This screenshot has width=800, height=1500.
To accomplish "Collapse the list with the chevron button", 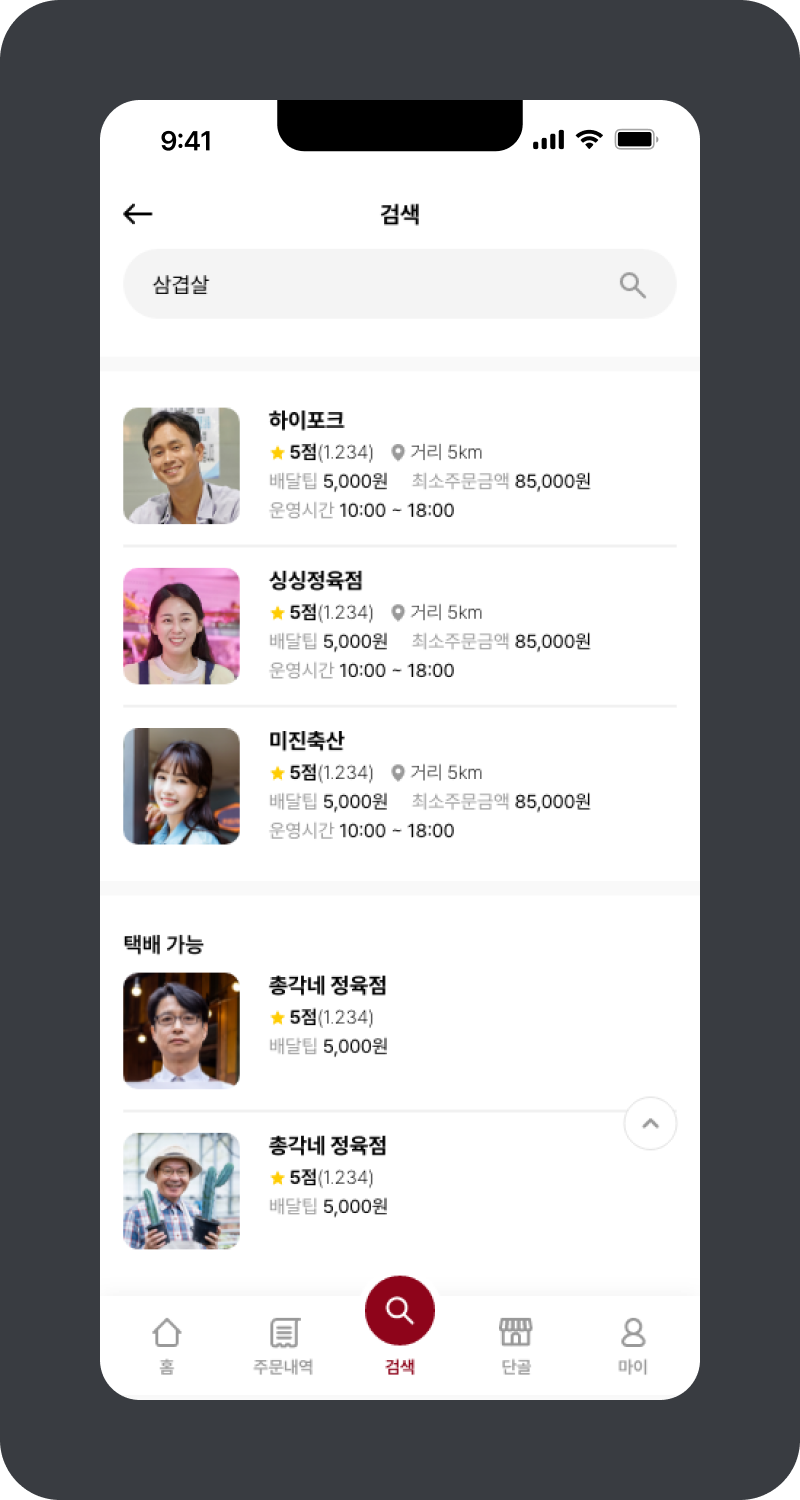I will tap(650, 1124).
